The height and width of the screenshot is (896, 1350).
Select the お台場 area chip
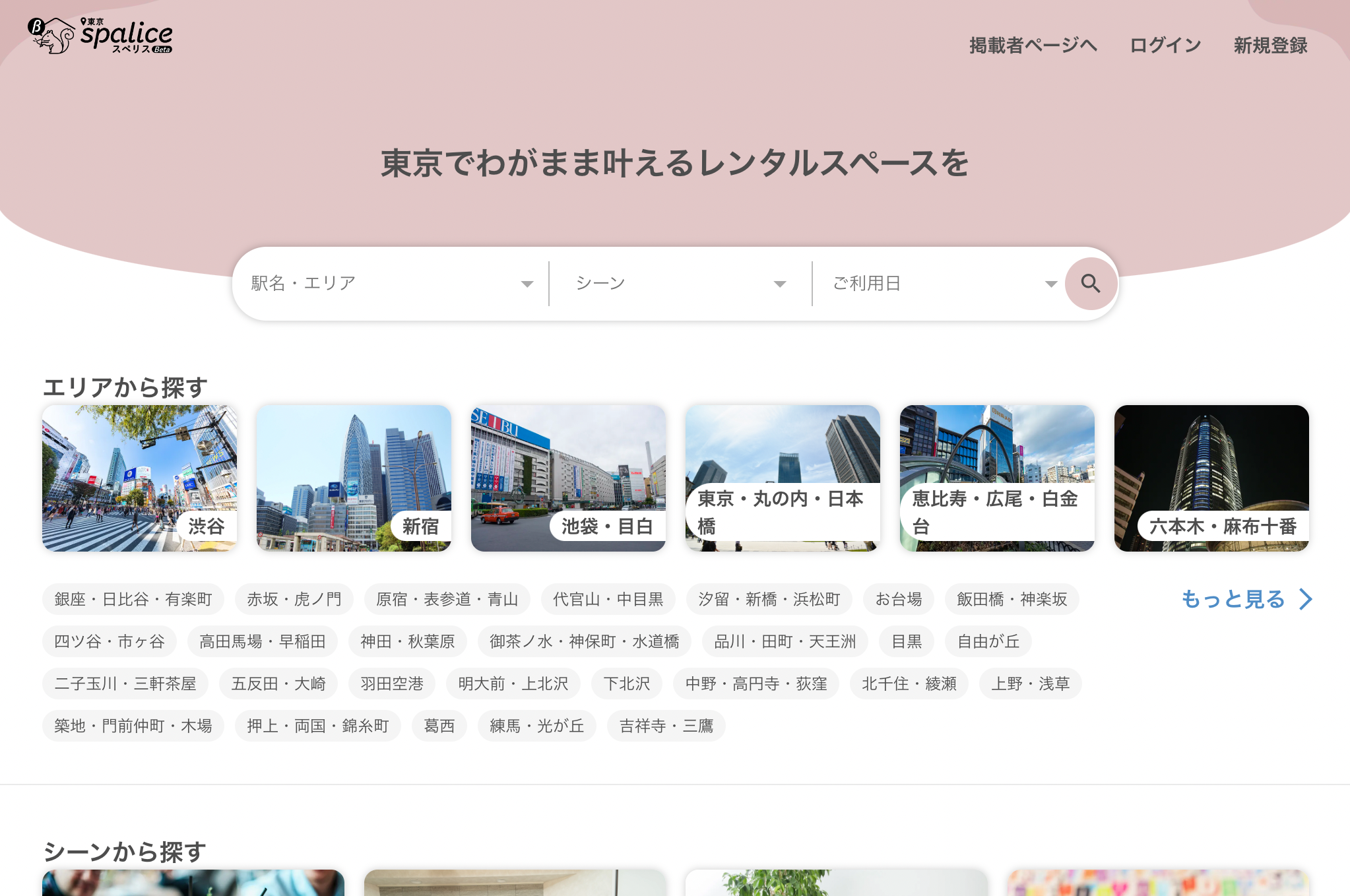(899, 599)
